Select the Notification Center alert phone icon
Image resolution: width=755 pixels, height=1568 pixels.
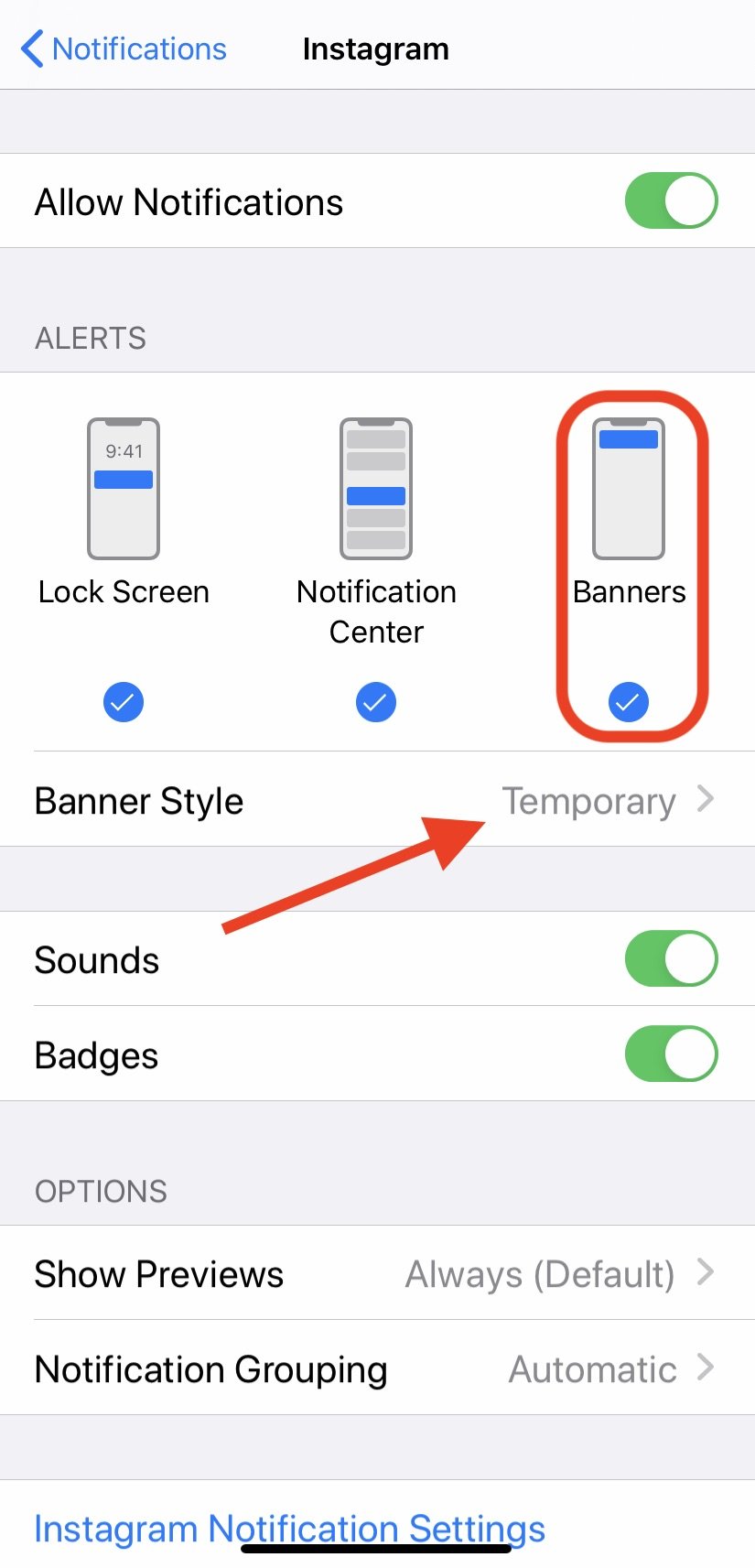click(376, 490)
